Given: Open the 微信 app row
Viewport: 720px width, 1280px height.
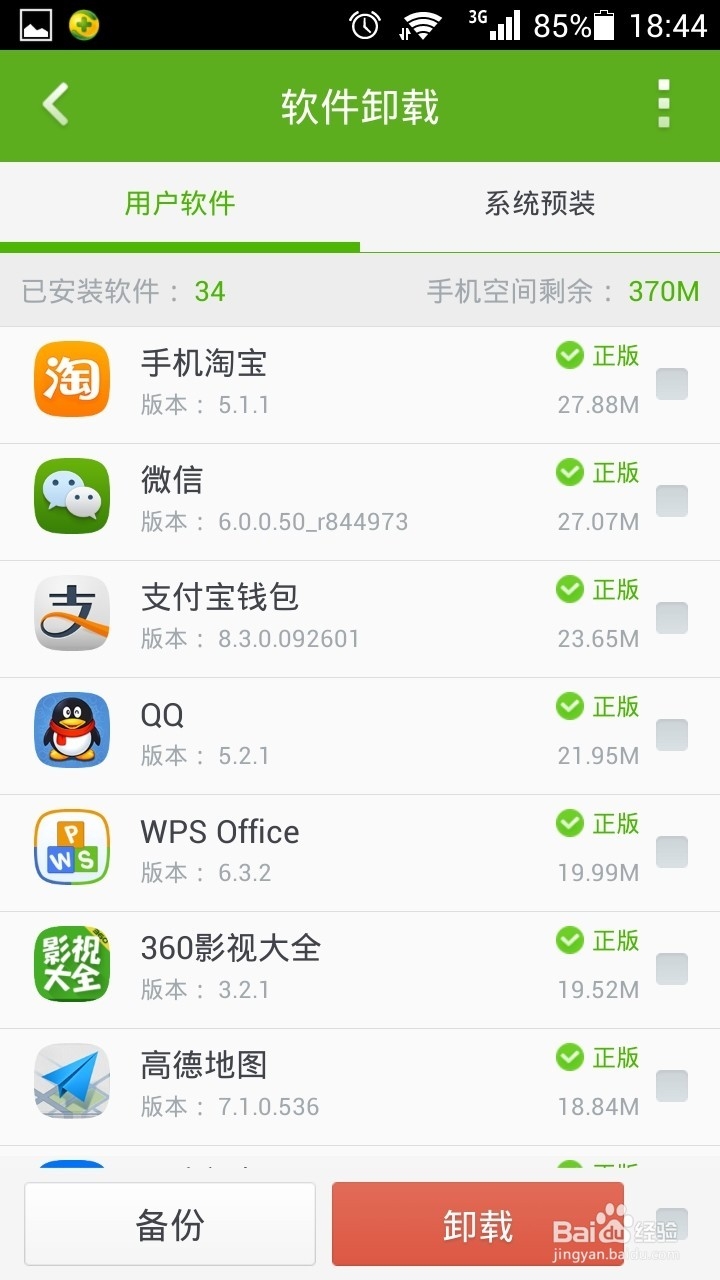Looking at the screenshot, I should (x=360, y=502).
